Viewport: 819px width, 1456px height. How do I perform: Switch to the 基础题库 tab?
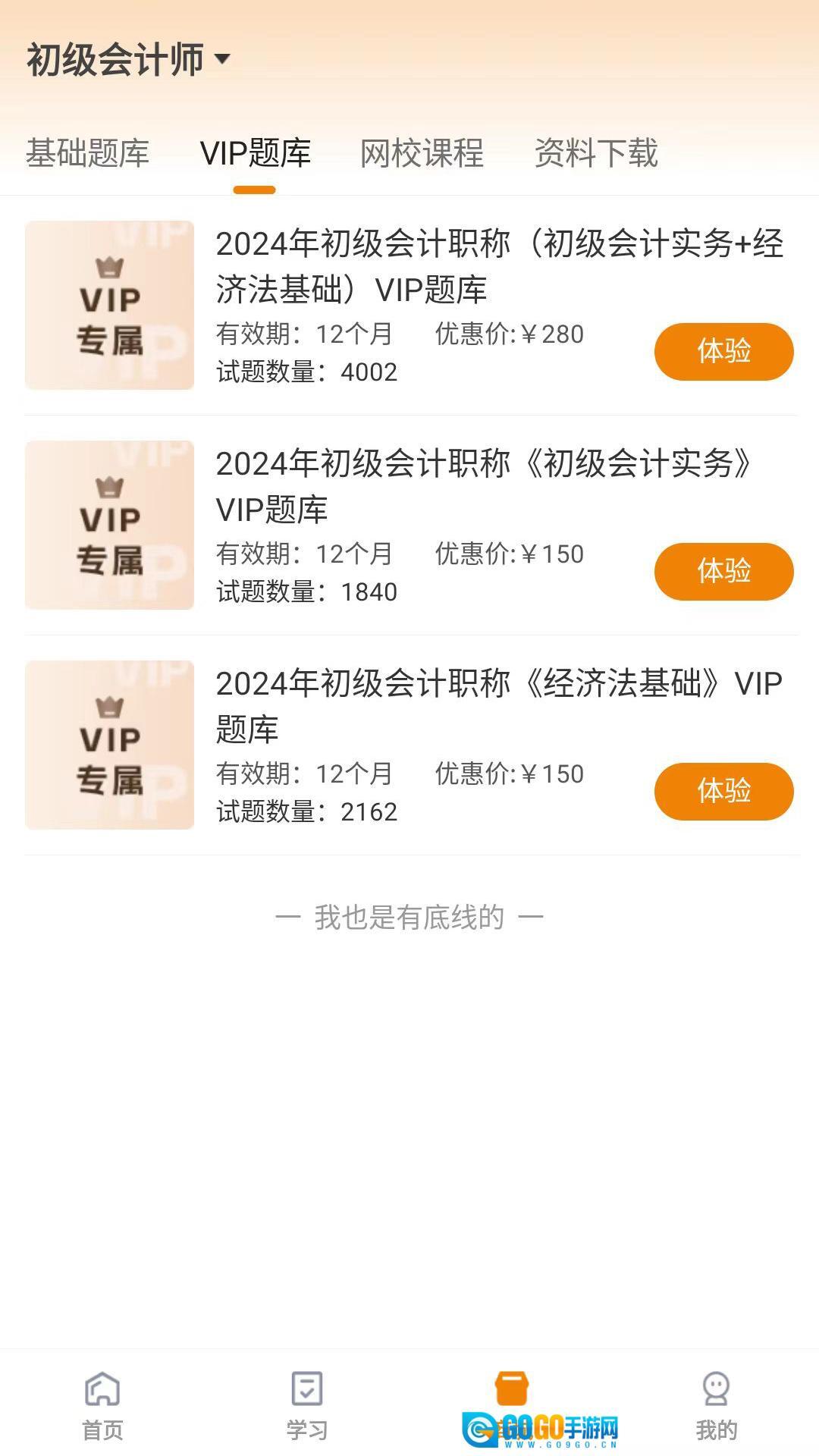pyautogui.click(x=87, y=153)
